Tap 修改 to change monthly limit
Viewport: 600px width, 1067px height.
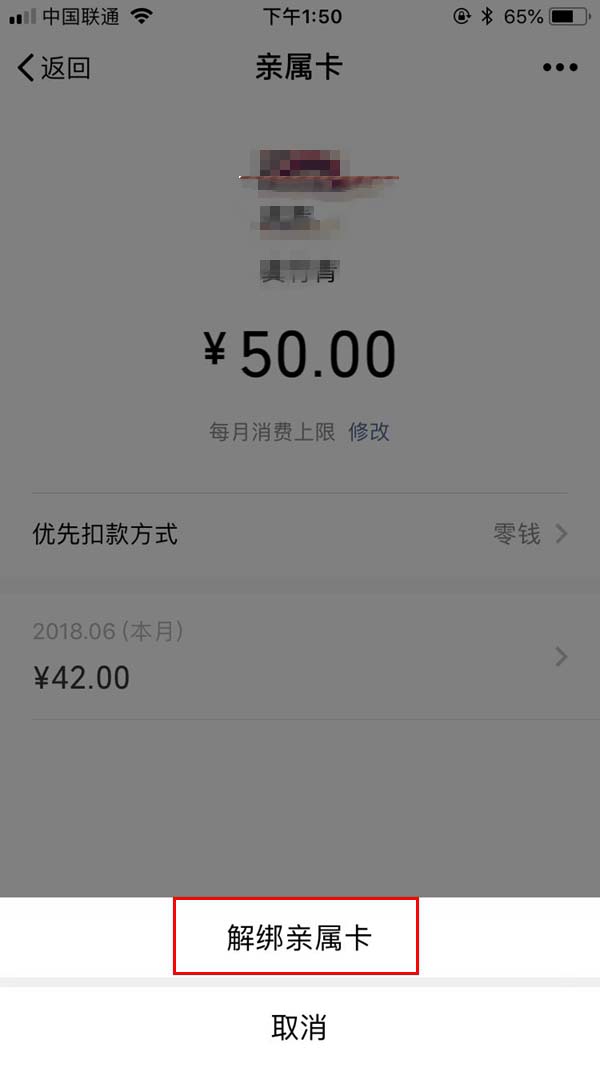[369, 432]
